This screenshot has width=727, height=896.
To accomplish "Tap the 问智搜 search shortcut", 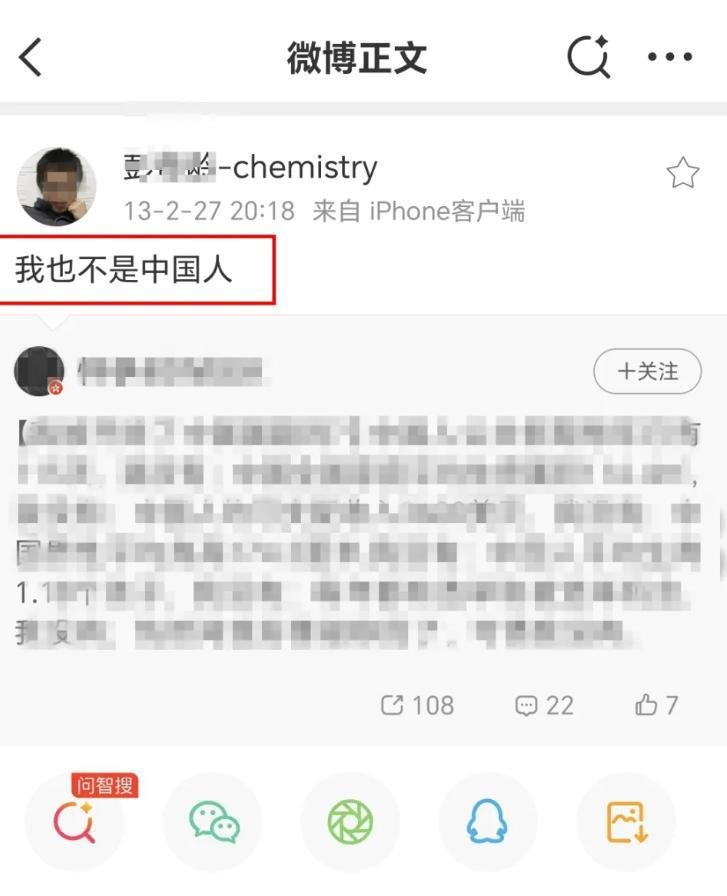I will pos(75,822).
